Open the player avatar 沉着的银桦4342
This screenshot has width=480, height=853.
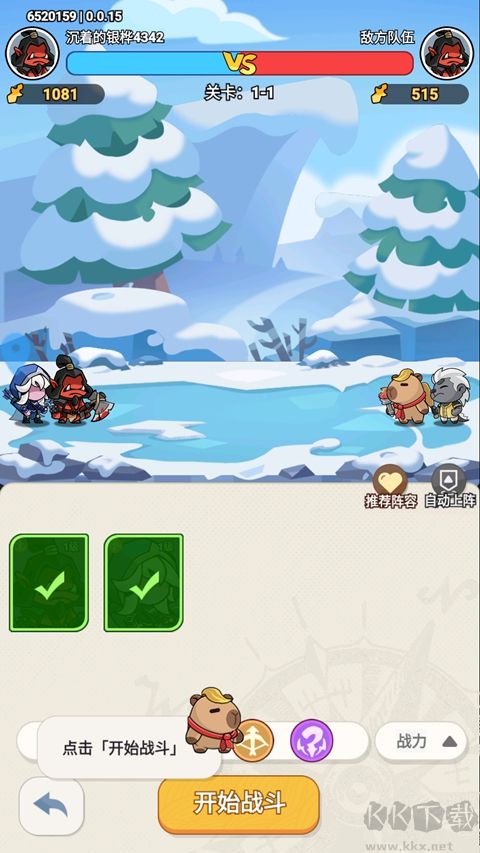click(32, 53)
